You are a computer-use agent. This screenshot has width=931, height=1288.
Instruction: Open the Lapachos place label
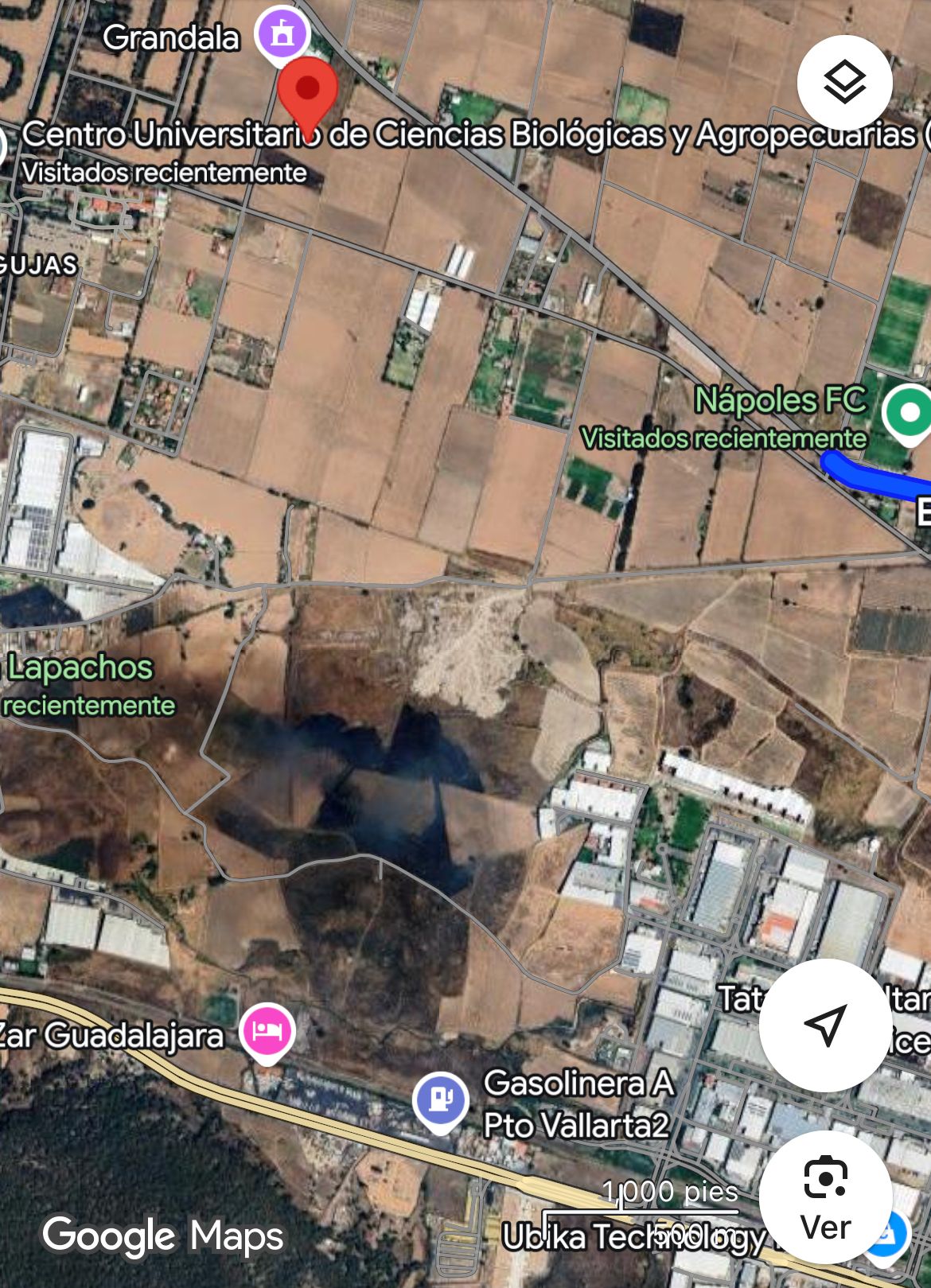[x=80, y=668]
